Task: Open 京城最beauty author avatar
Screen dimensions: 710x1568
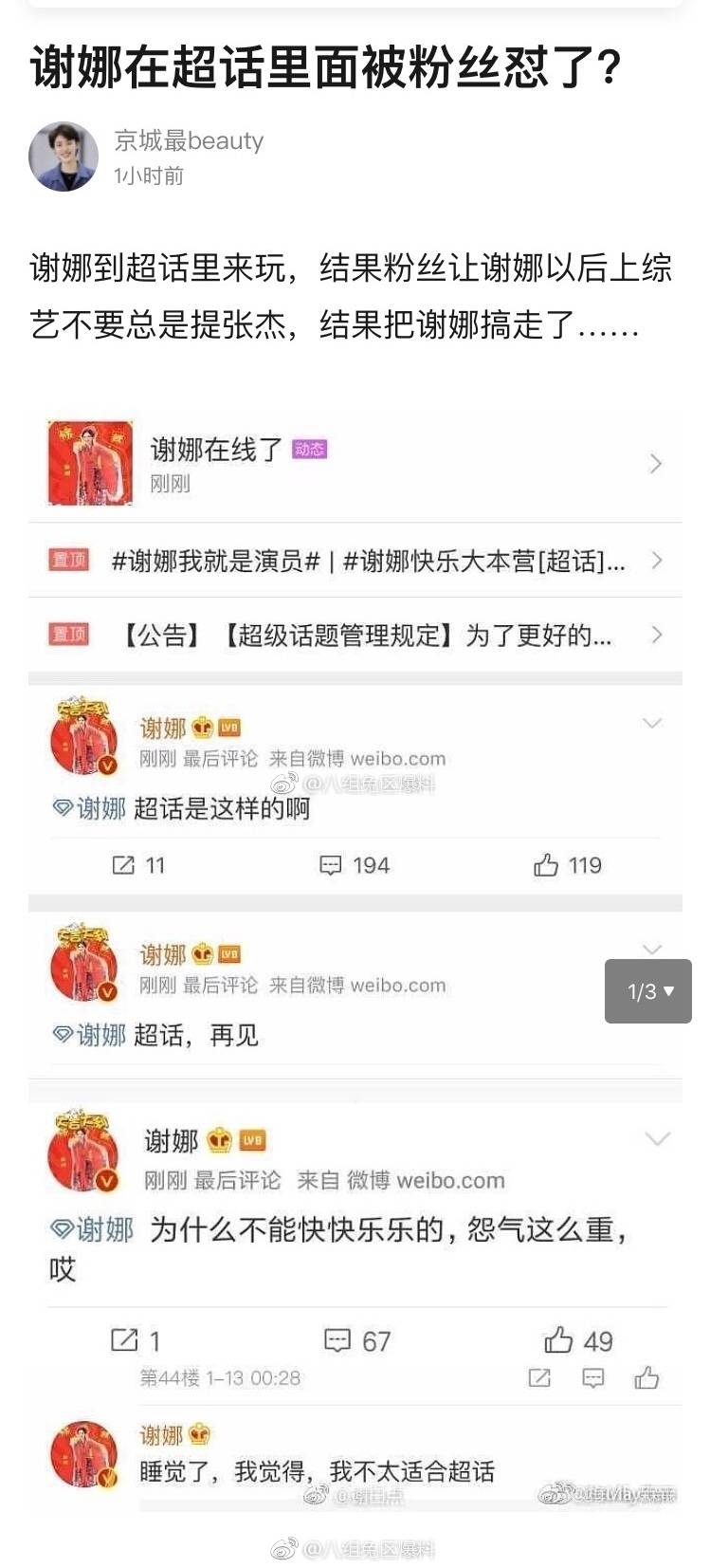Action: click(64, 157)
